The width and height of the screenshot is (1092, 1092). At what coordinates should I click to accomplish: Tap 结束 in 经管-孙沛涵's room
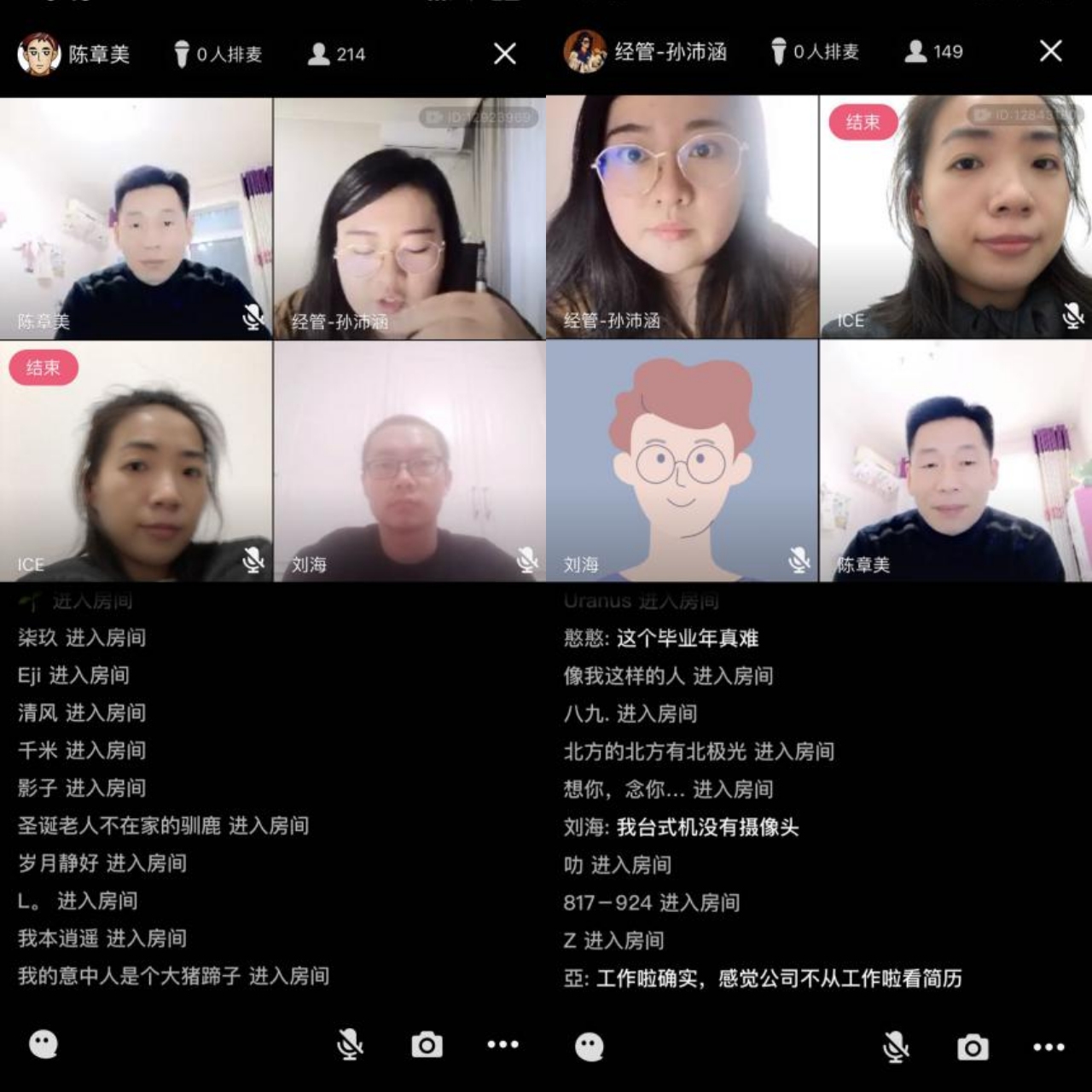[863, 122]
